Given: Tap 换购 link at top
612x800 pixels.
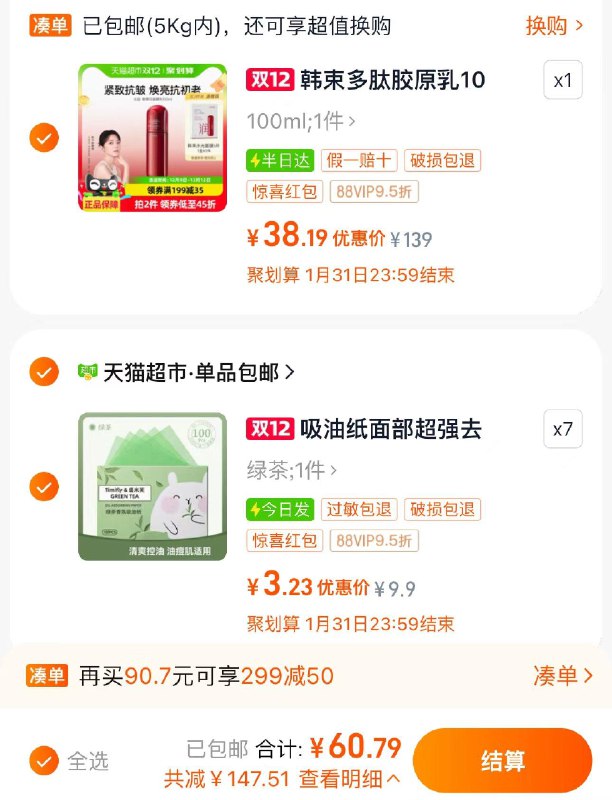Looking at the screenshot, I should coord(553,26).
